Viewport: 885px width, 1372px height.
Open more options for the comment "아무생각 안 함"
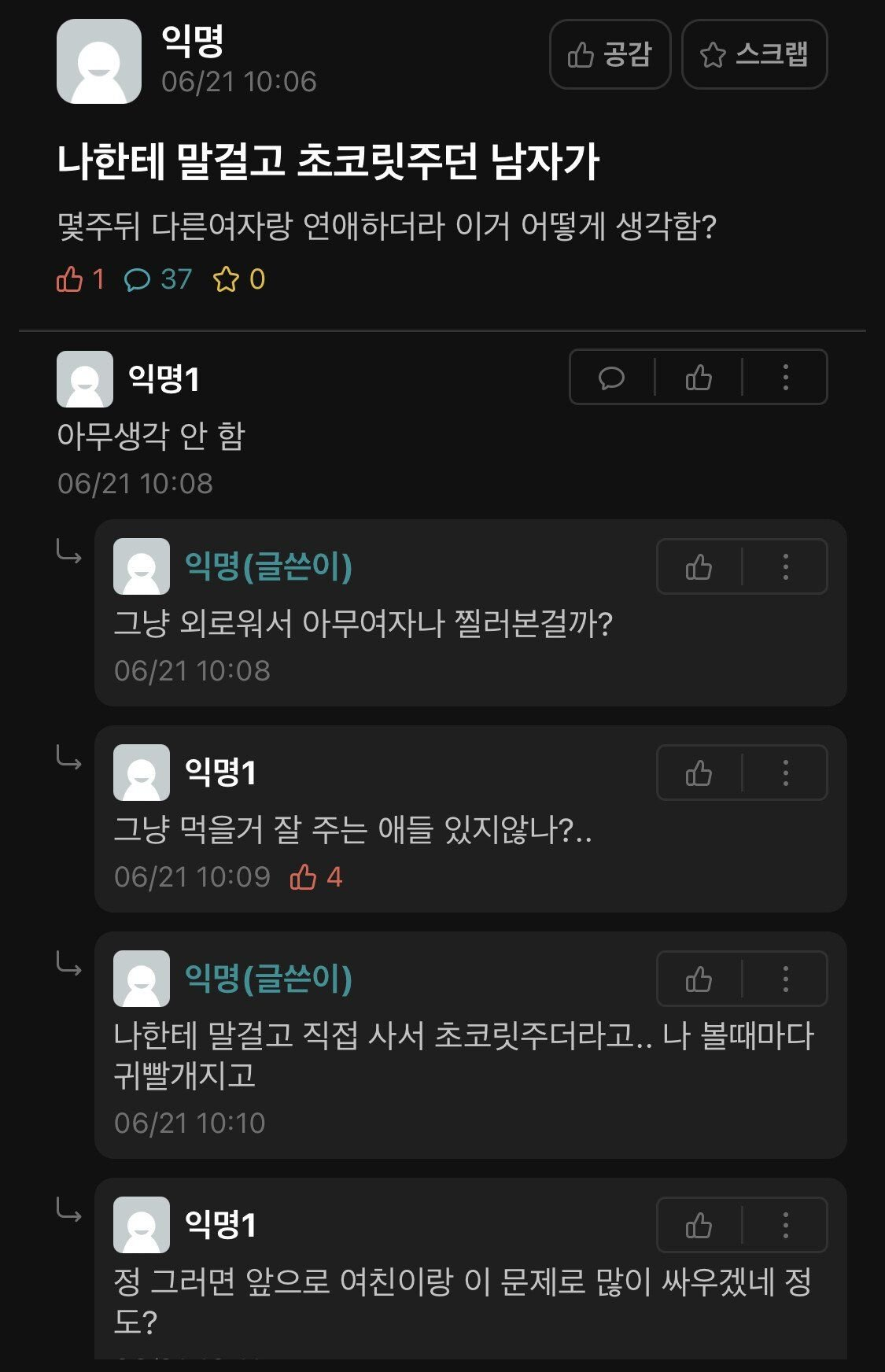coord(785,378)
